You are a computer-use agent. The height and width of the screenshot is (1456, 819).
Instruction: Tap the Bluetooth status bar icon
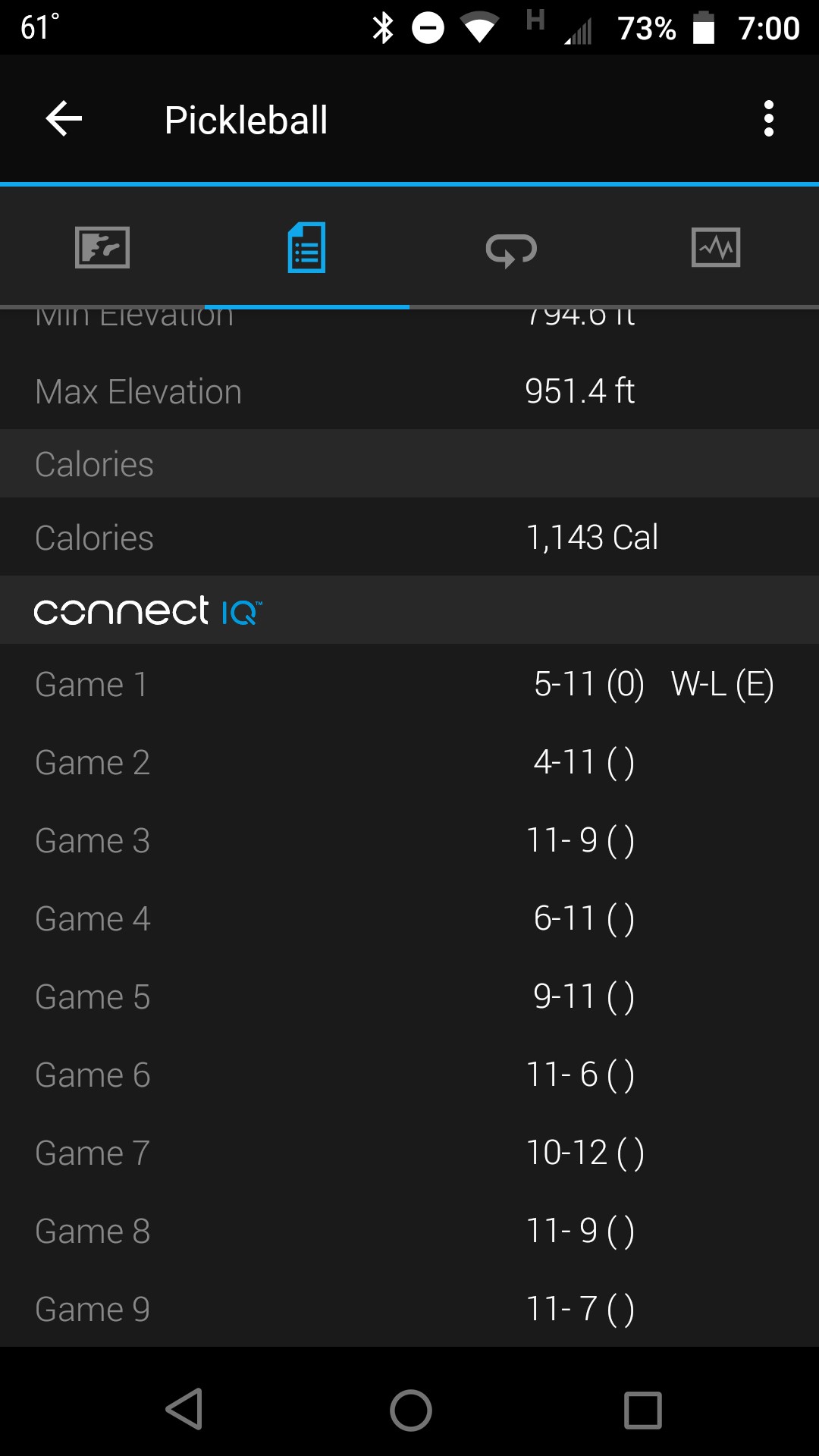pos(383,27)
